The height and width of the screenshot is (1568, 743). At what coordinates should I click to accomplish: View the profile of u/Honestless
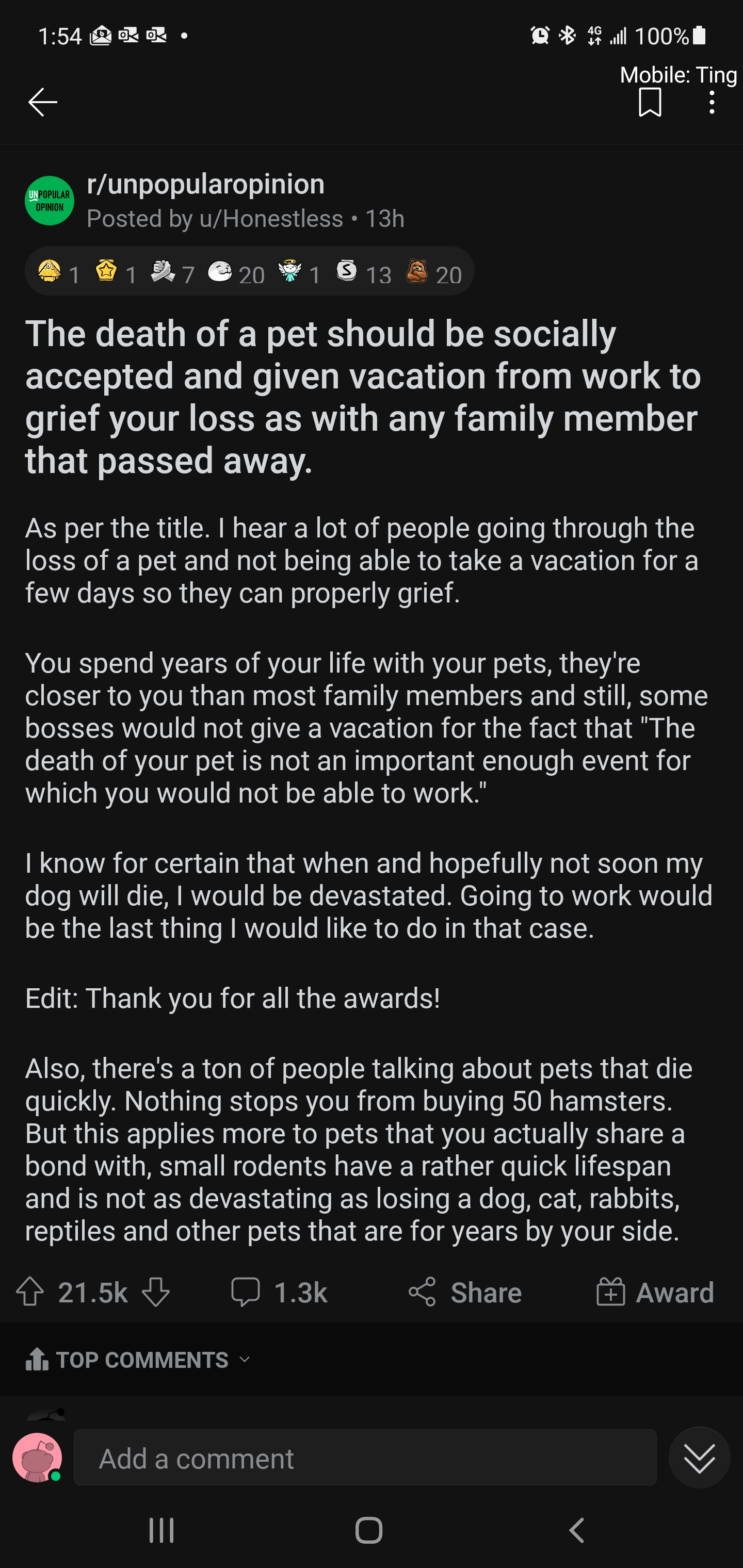click(271, 219)
